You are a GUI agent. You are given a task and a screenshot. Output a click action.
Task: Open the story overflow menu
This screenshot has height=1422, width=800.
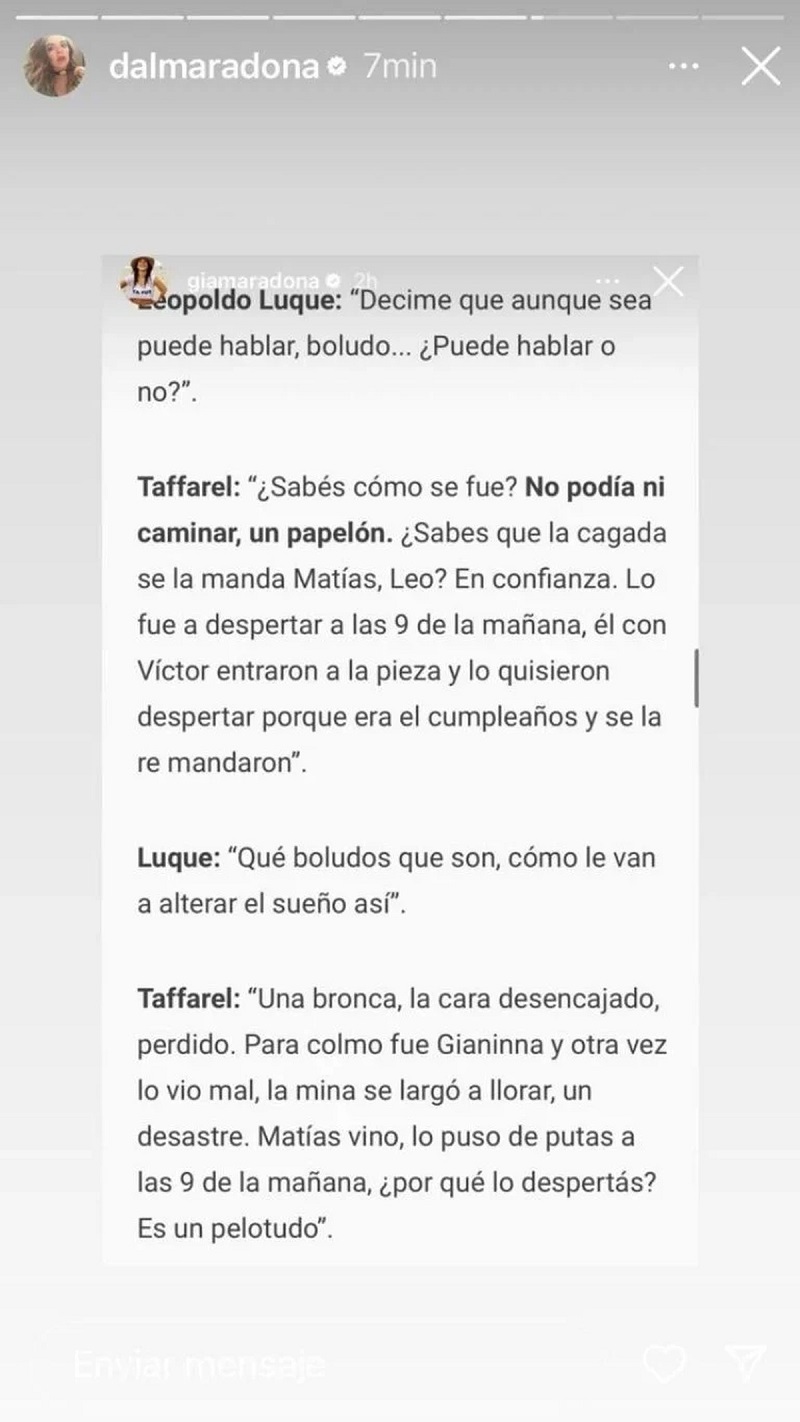tap(683, 67)
